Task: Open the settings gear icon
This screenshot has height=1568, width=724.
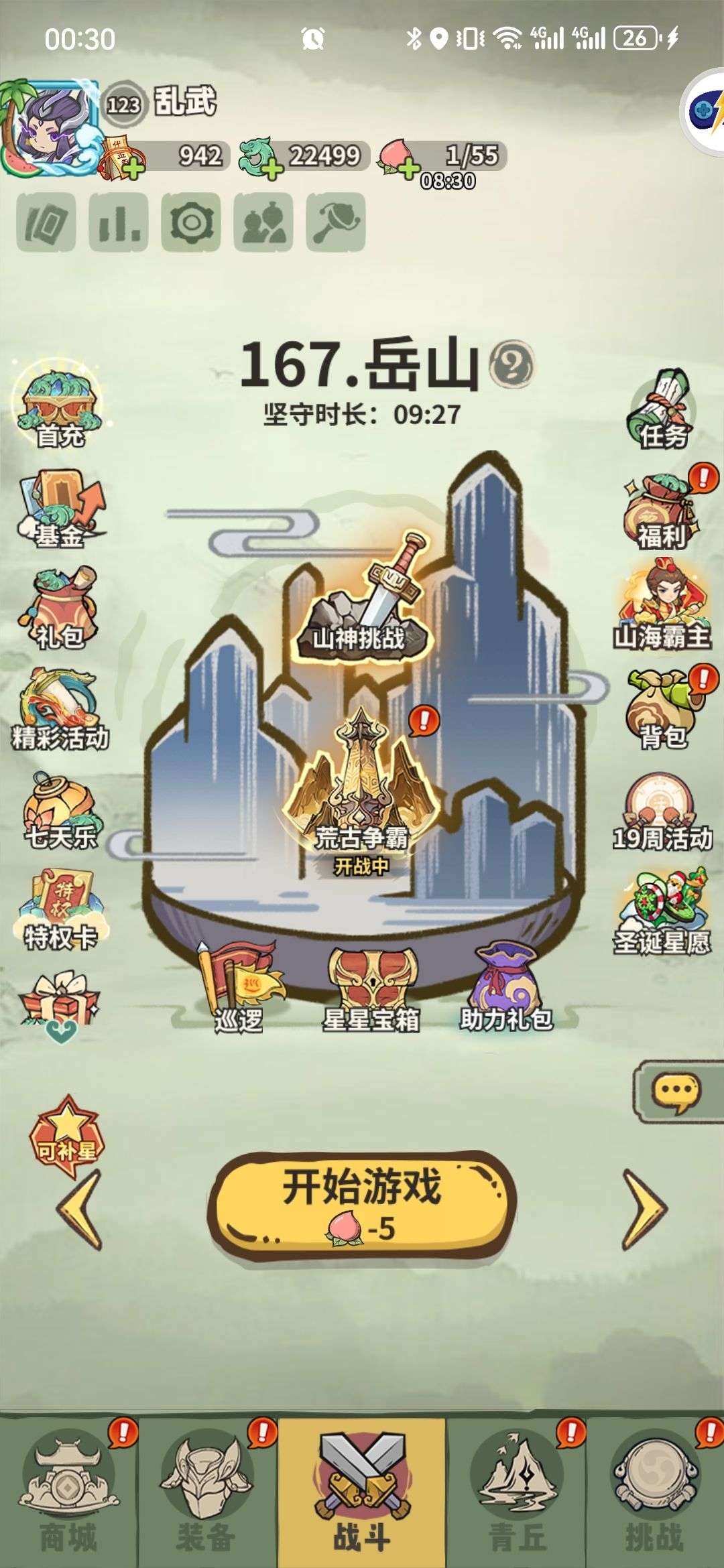Action: click(191, 222)
